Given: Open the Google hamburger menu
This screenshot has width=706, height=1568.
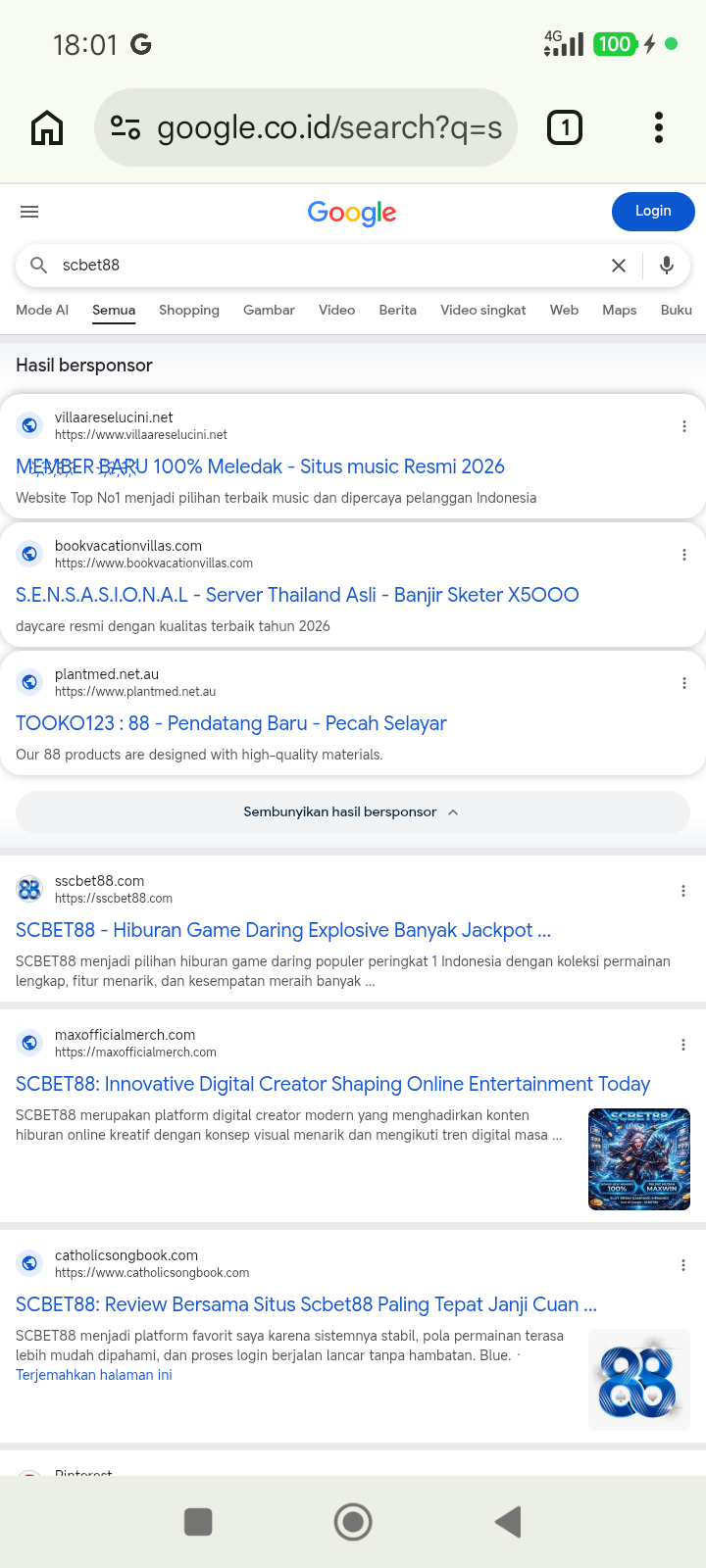Looking at the screenshot, I should (x=29, y=212).
